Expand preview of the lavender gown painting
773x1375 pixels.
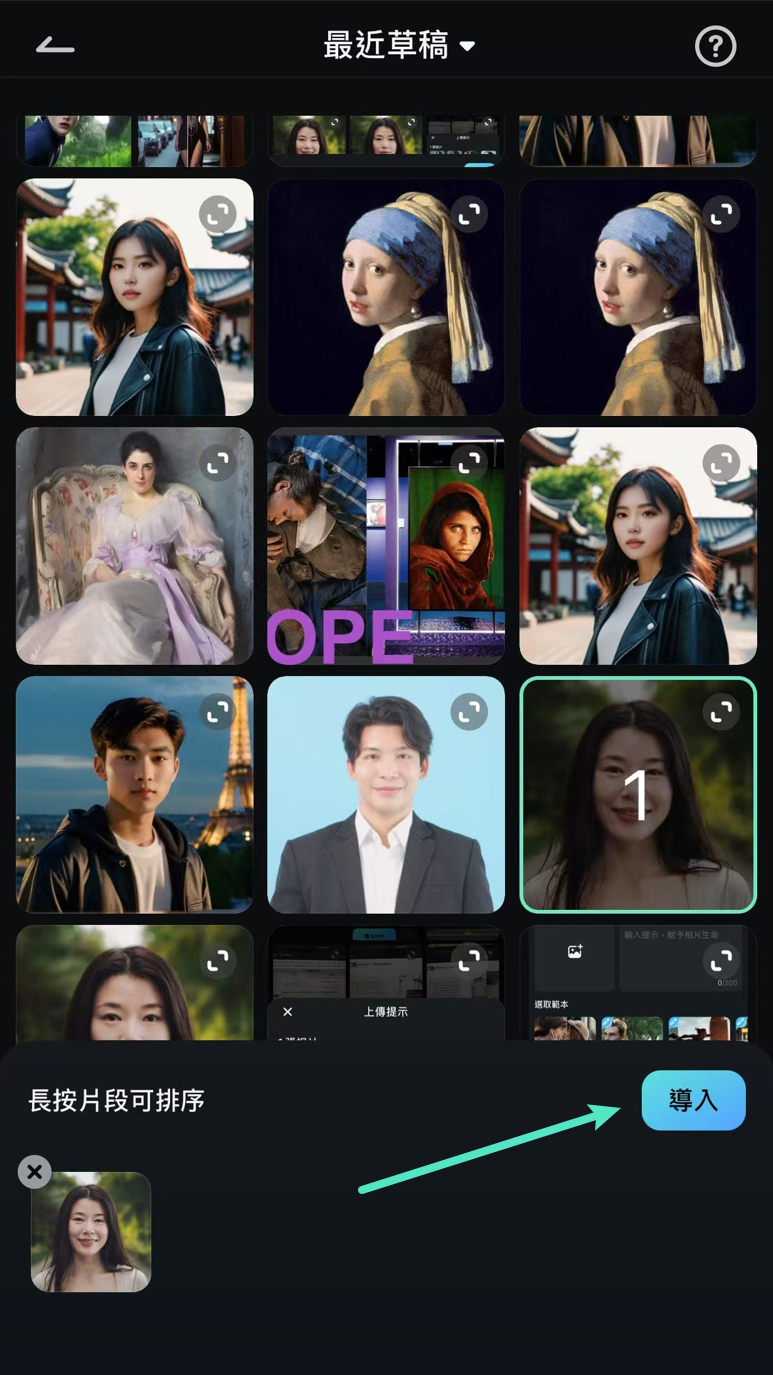click(x=217, y=463)
